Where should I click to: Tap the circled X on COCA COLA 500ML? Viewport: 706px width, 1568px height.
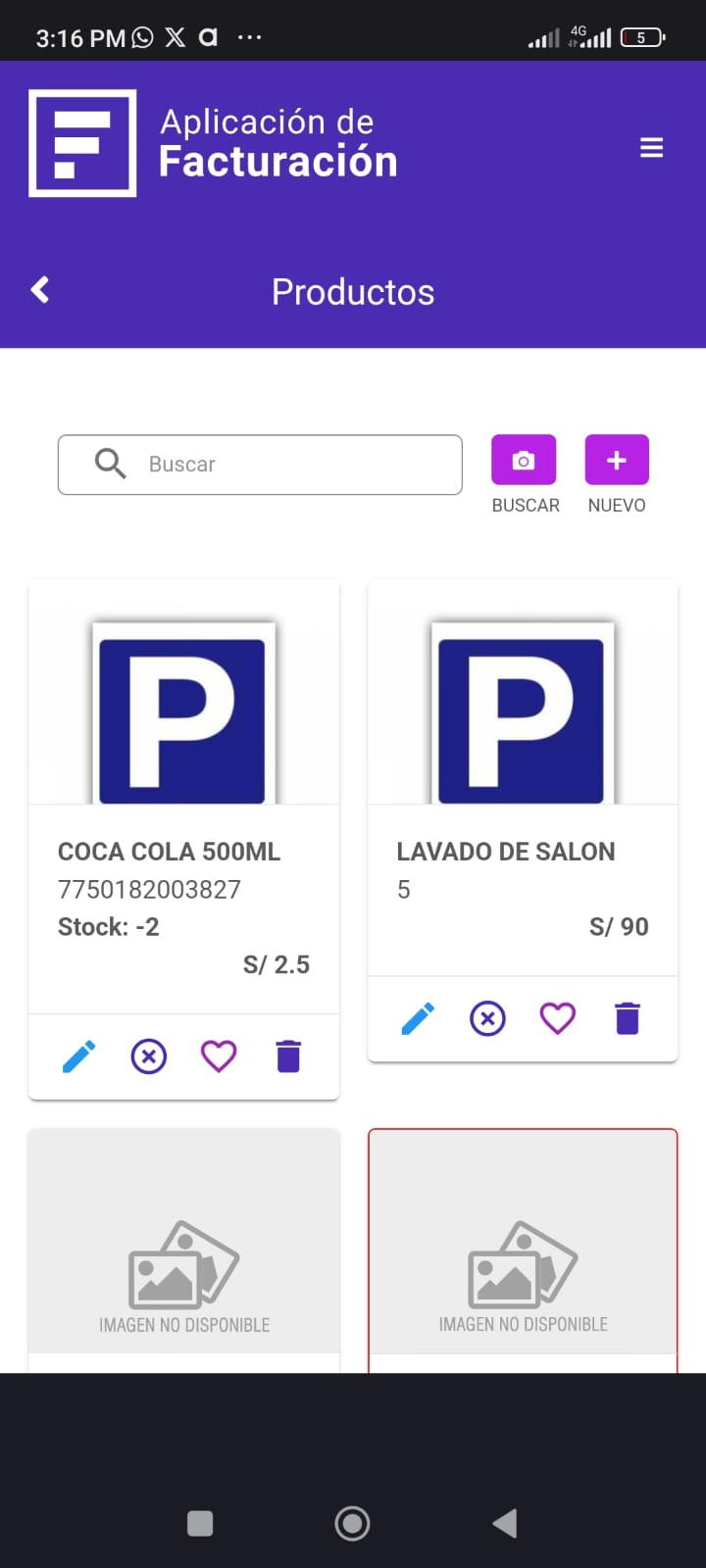149,1056
